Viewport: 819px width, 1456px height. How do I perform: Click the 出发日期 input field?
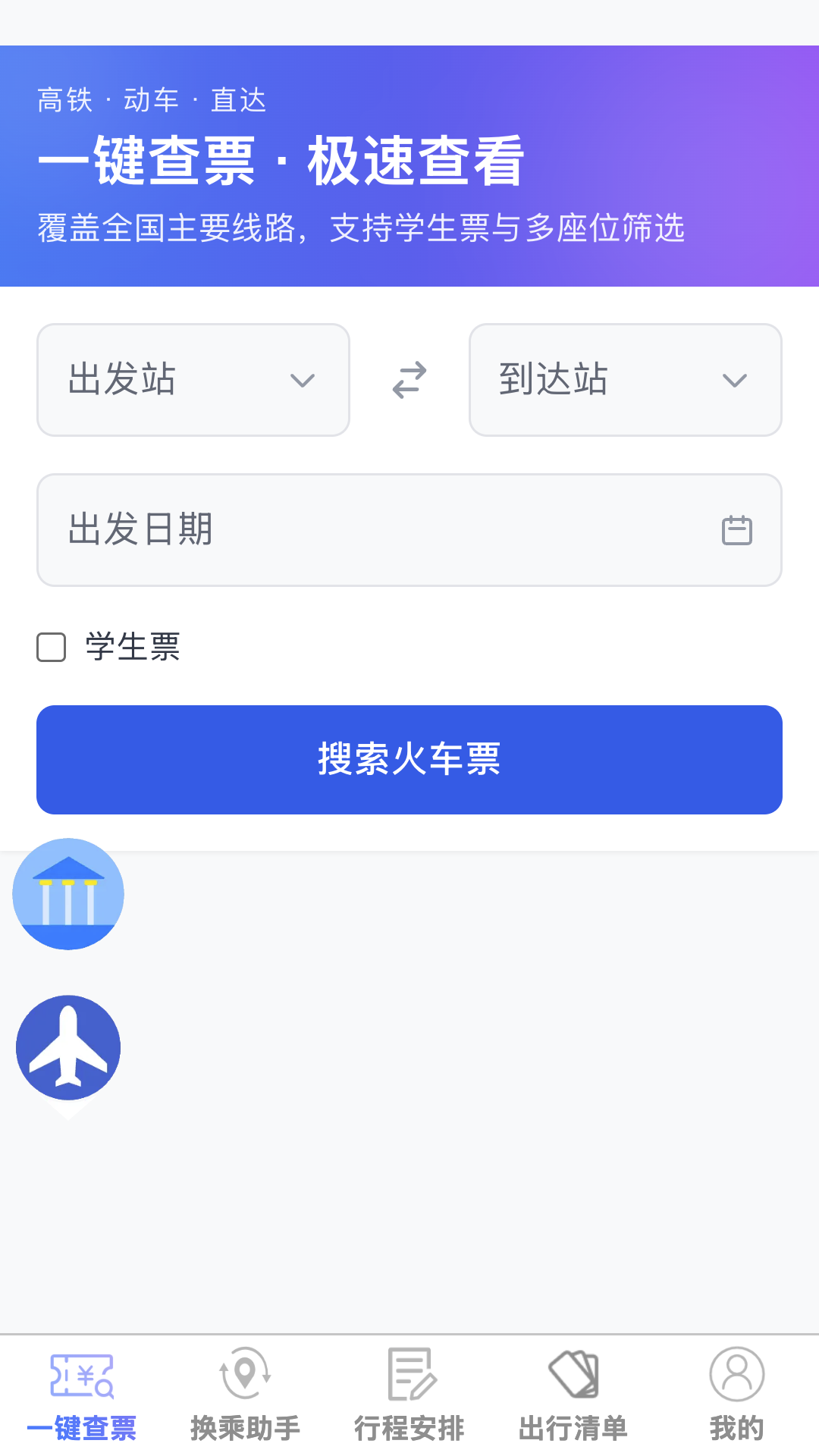tap(409, 529)
